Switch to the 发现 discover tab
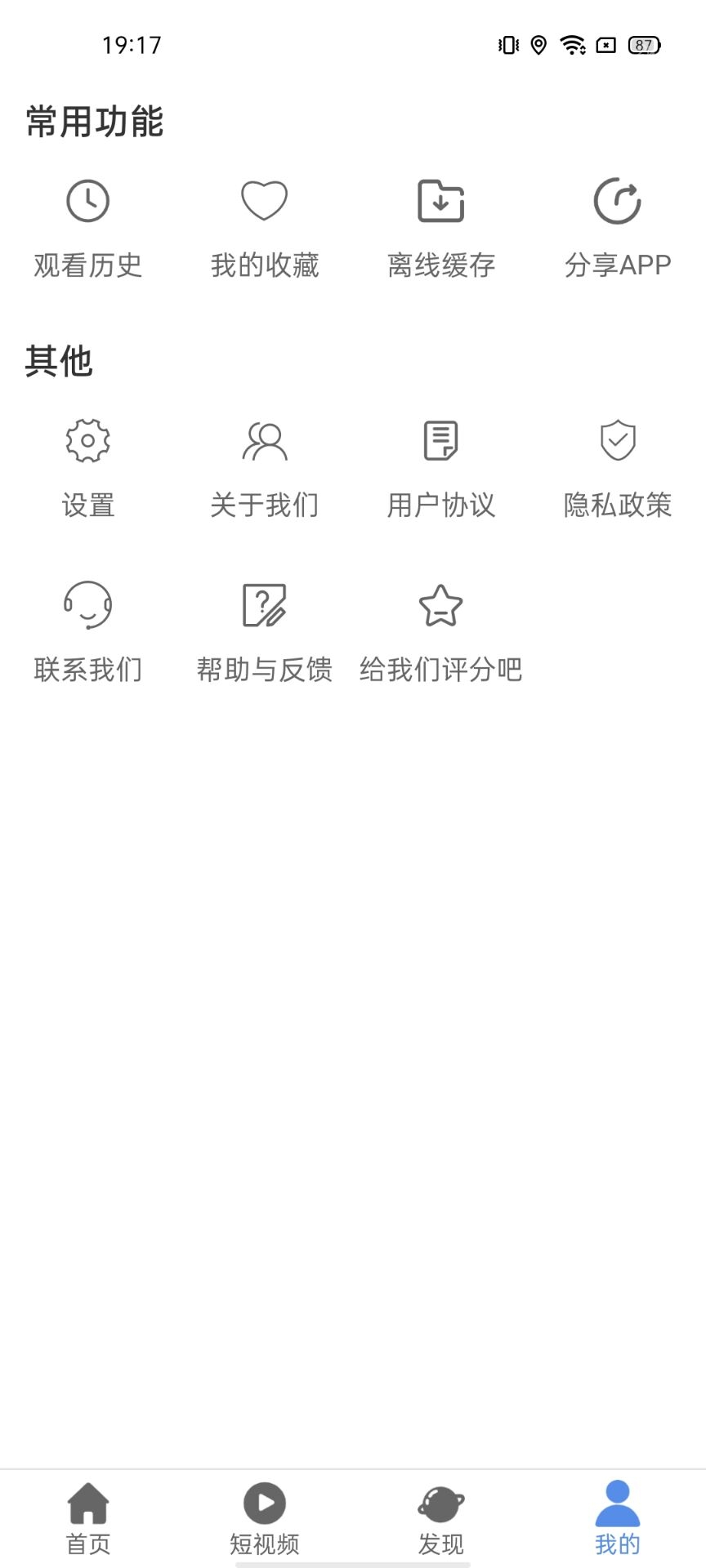Screen dimensions: 706x1568 coord(441,1520)
